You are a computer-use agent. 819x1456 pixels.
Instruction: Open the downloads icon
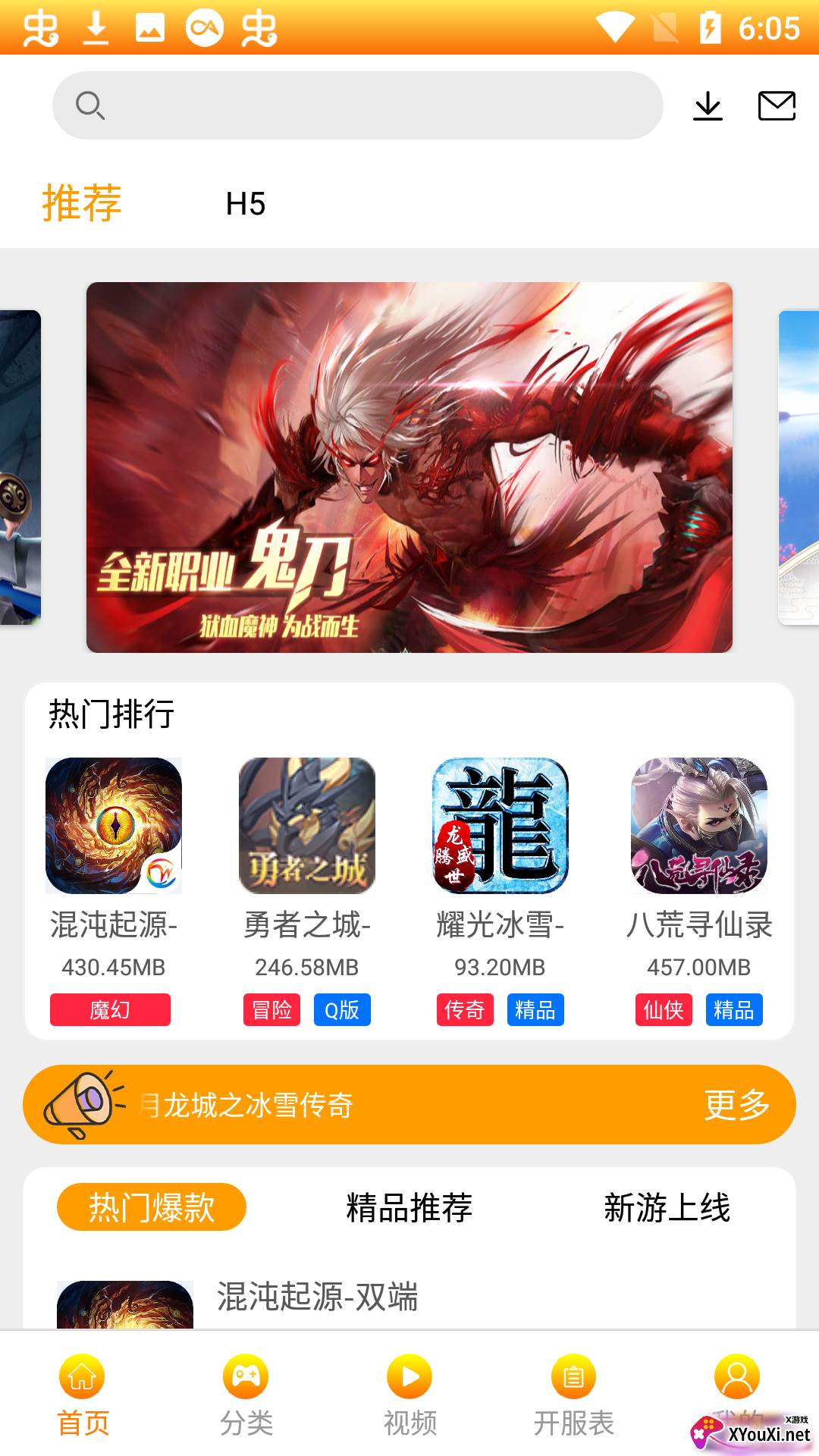tap(708, 105)
